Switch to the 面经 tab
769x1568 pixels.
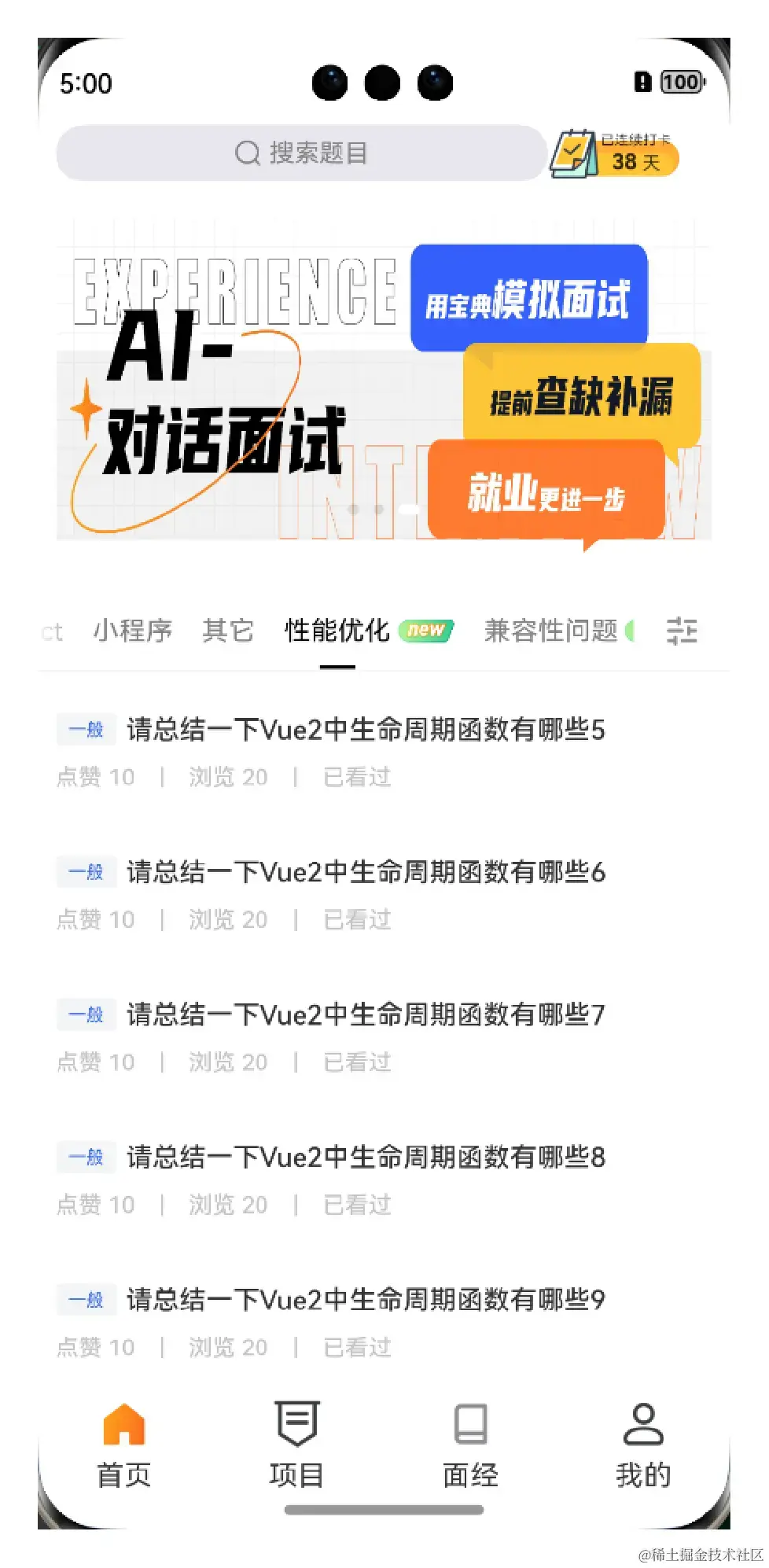tap(470, 1445)
